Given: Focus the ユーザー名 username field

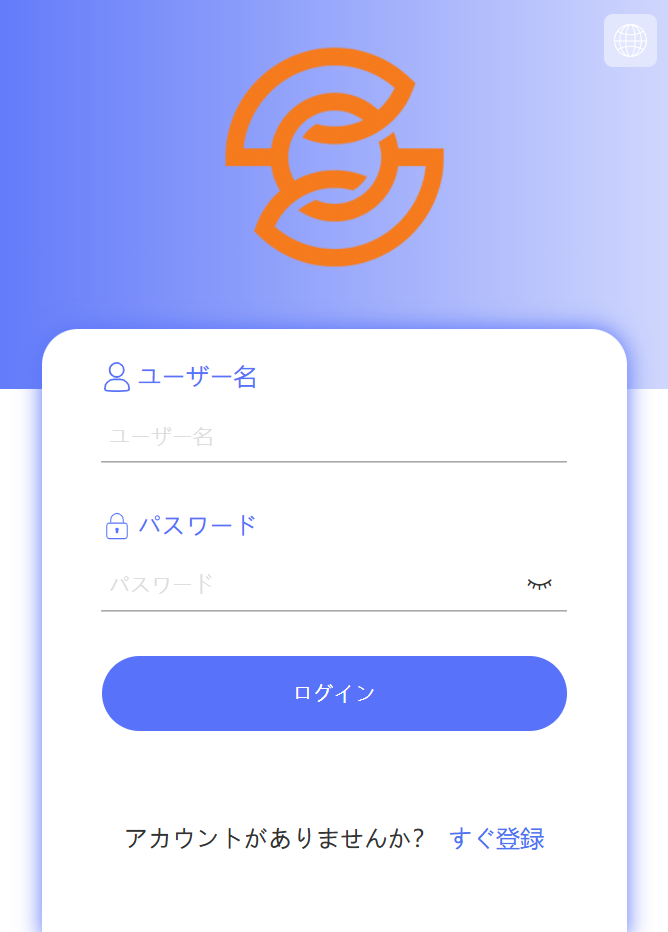Looking at the screenshot, I should [333, 437].
